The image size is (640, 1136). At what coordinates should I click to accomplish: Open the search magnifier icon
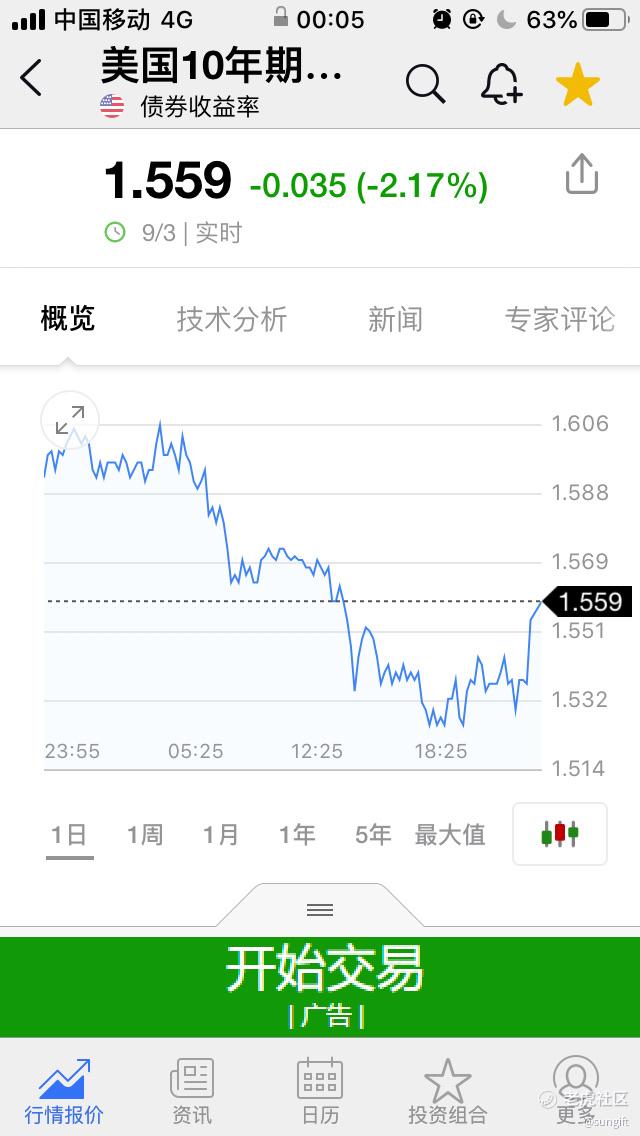tap(425, 84)
